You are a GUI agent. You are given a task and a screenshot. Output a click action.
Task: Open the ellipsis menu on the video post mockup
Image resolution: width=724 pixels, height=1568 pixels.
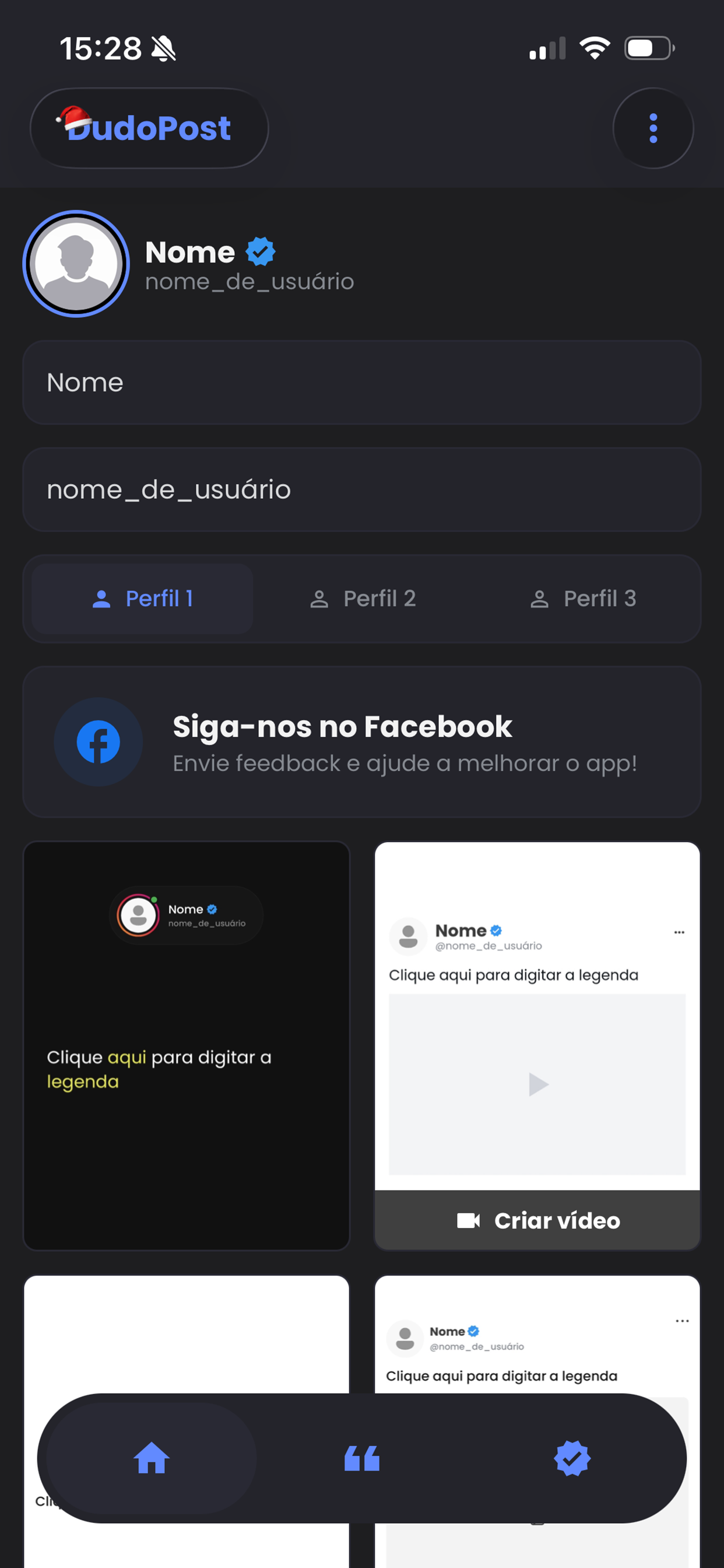tap(679, 932)
